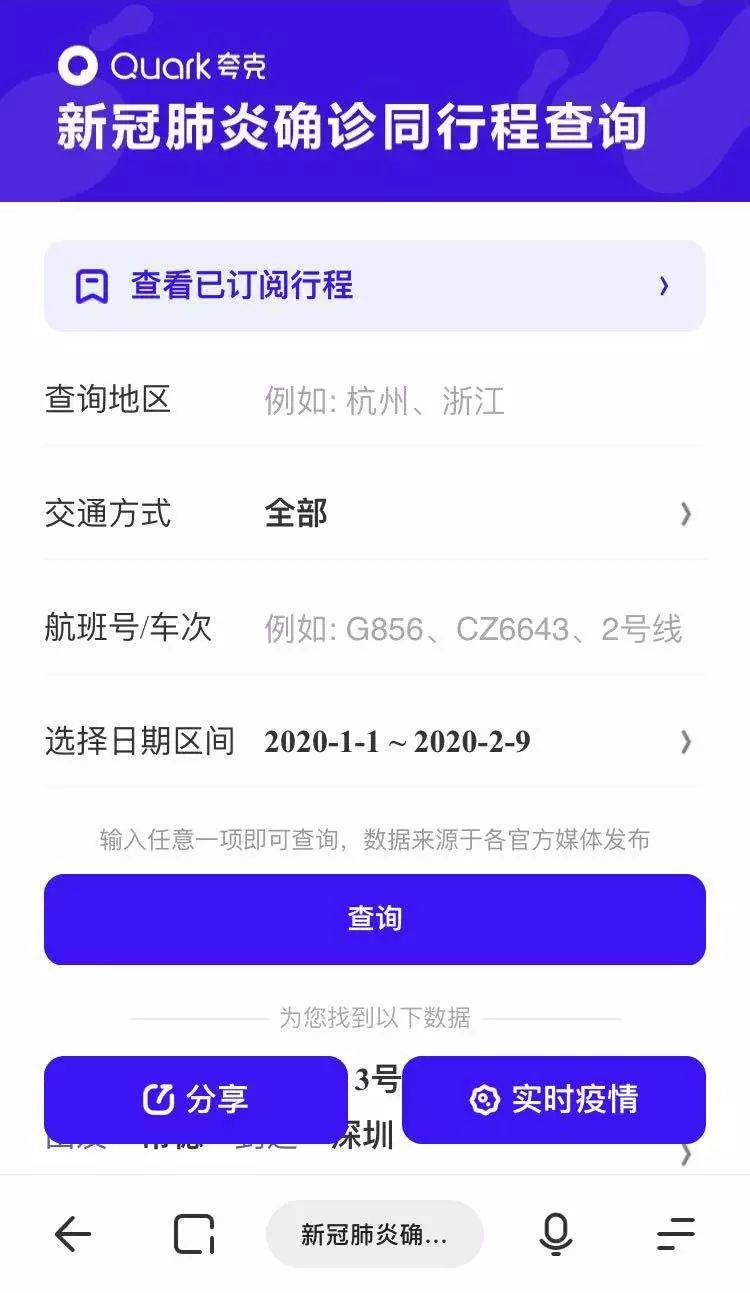Open the browser menu icon at bottom right

coord(676,1233)
